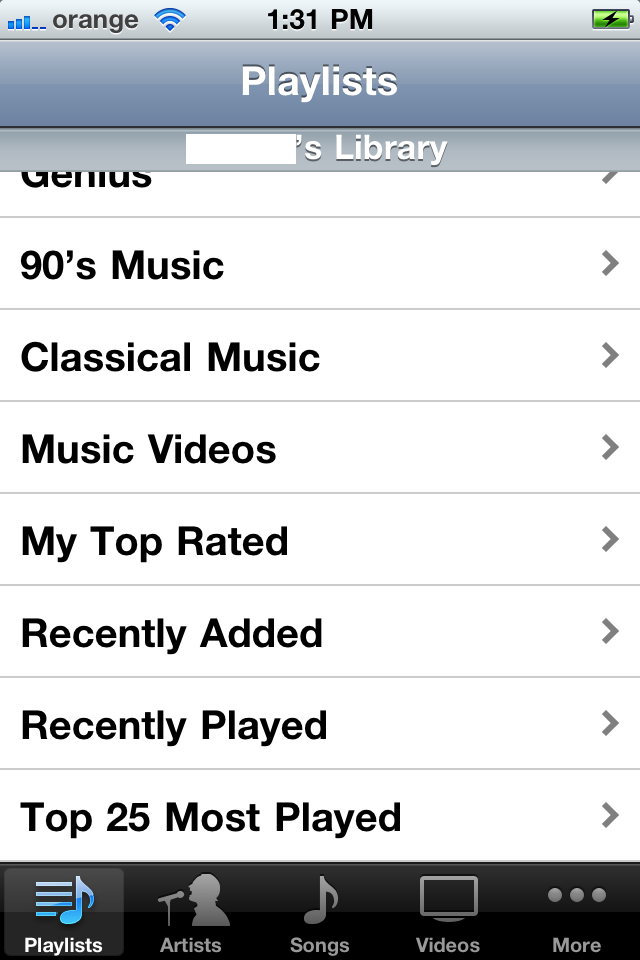Open the partially hidden Genius row

tap(320, 193)
